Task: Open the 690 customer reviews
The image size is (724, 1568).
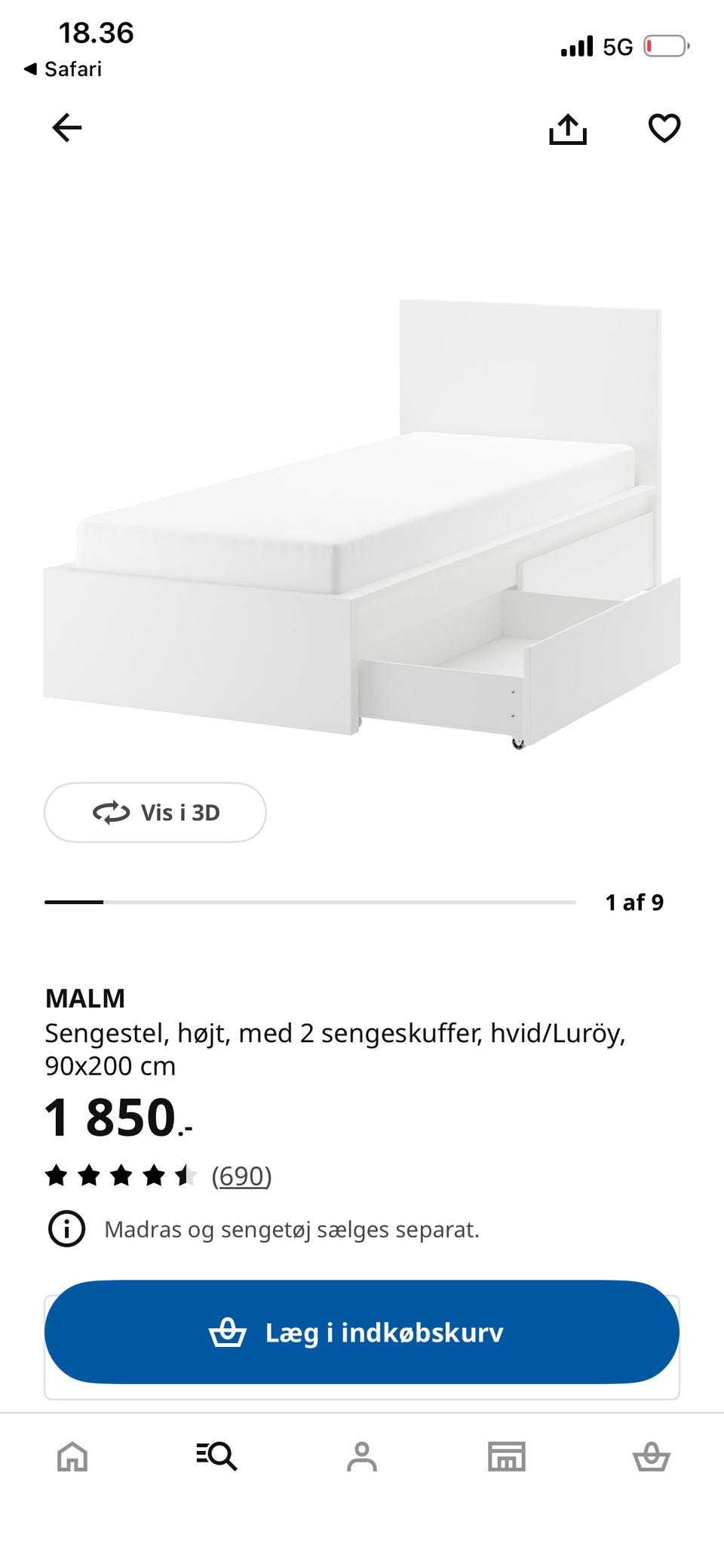Action: pos(241,1176)
